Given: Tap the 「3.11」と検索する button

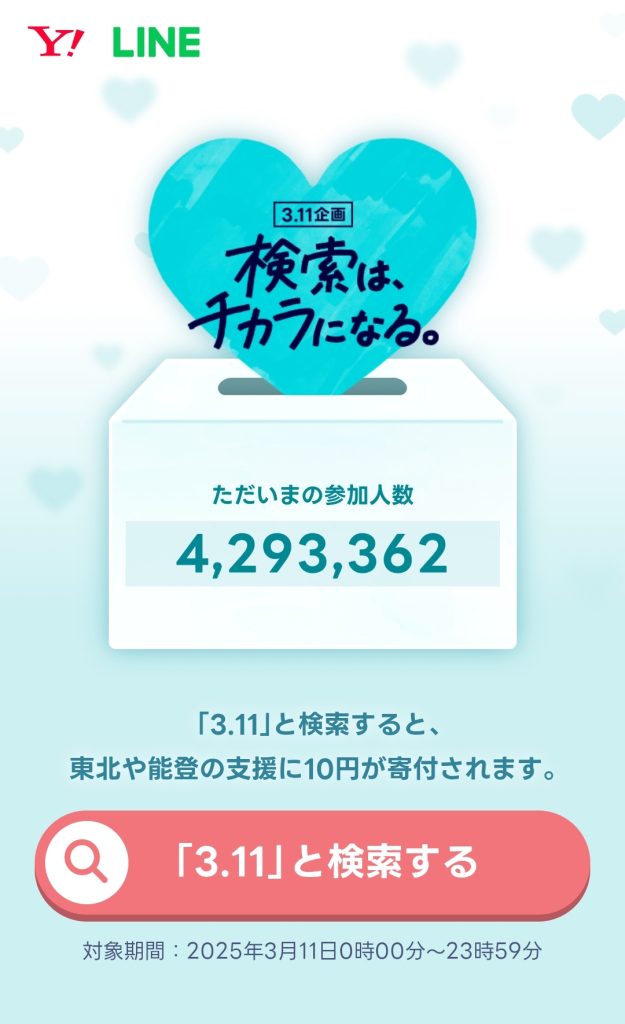Looking at the screenshot, I should (313, 860).
